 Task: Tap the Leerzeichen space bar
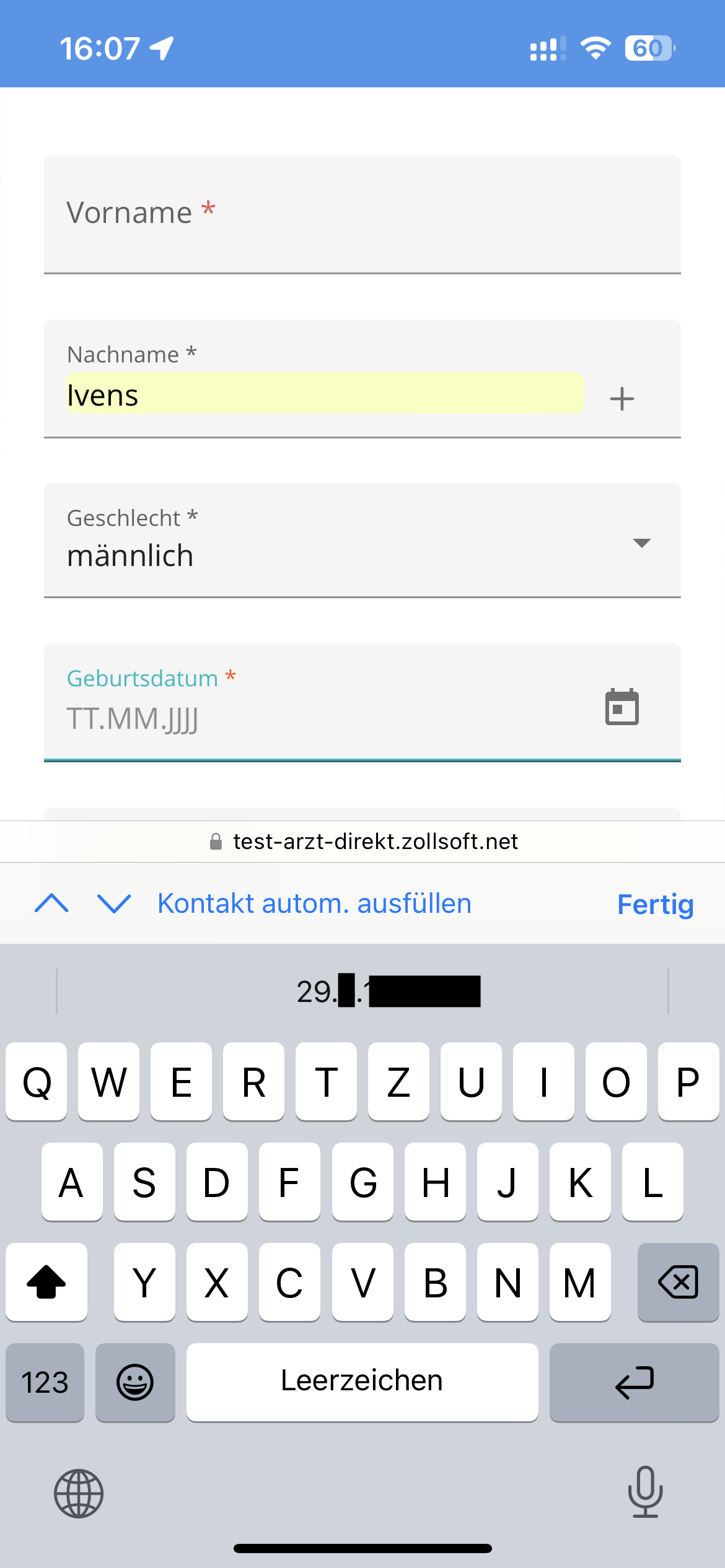362,1382
